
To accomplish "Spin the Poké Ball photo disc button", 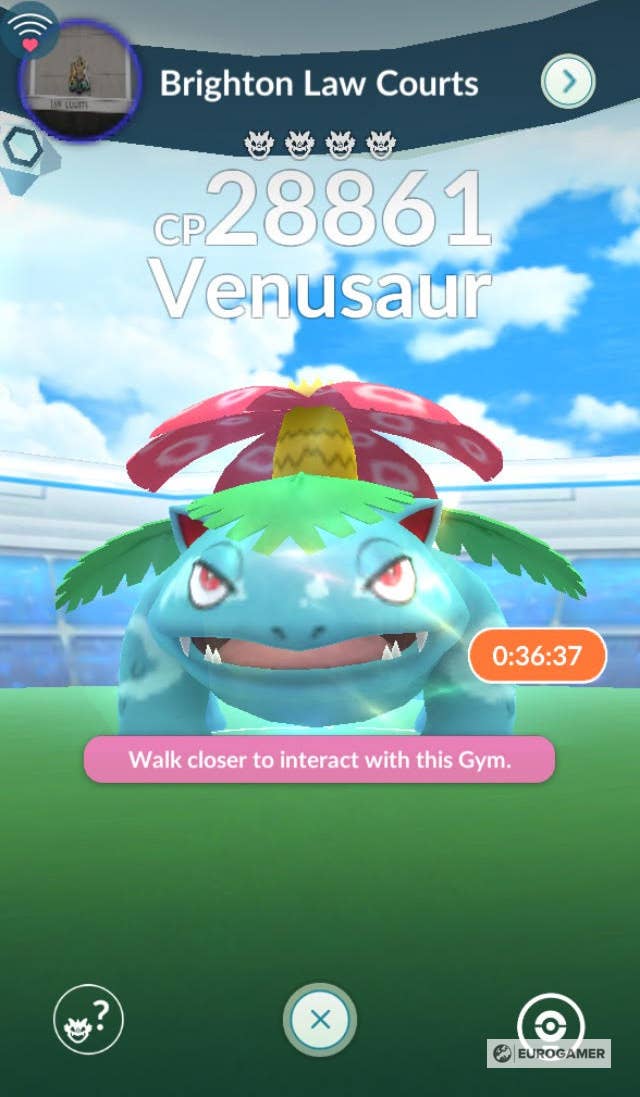I will 550,1020.
